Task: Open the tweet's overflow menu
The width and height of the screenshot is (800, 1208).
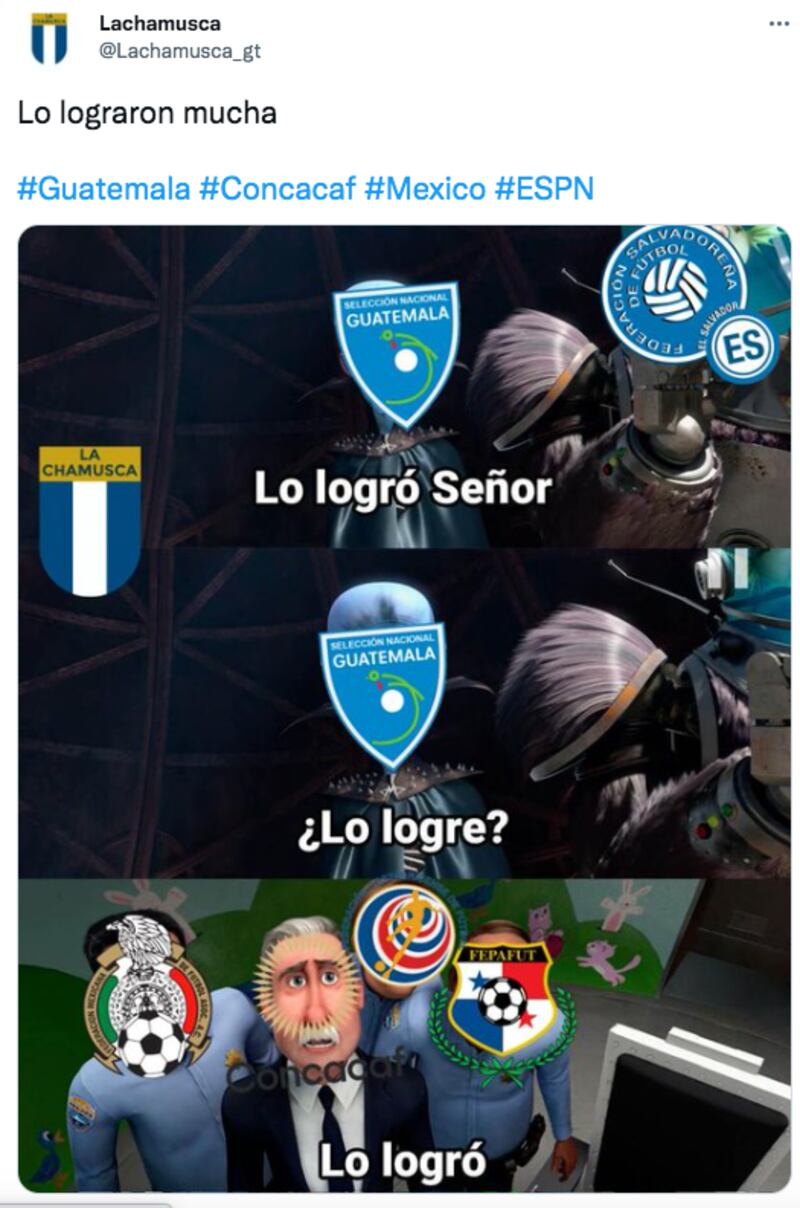Action: click(779, 24)
